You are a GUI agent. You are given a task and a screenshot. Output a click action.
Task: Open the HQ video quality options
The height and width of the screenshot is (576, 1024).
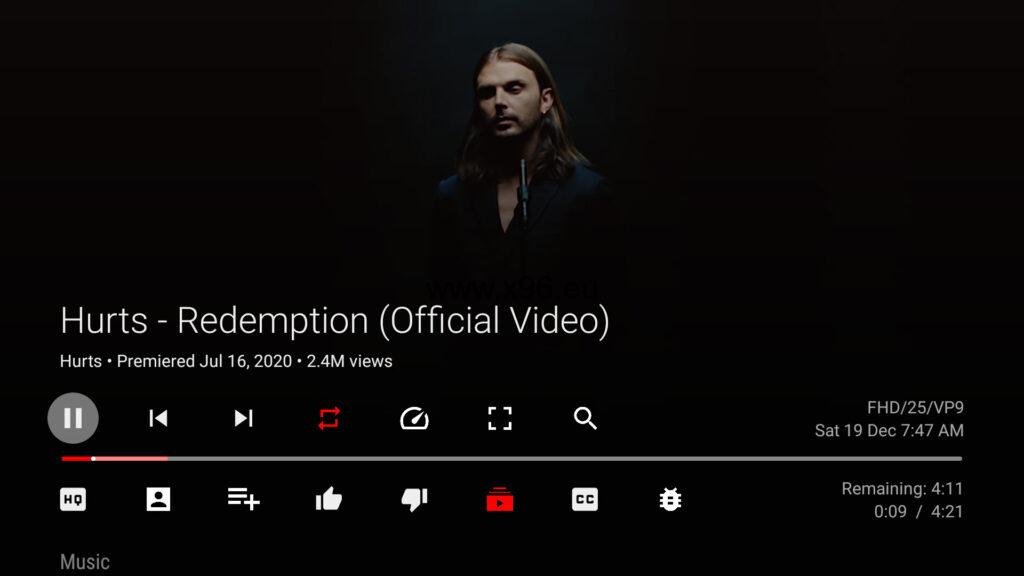pyautogui.click(x=73, y=499)
